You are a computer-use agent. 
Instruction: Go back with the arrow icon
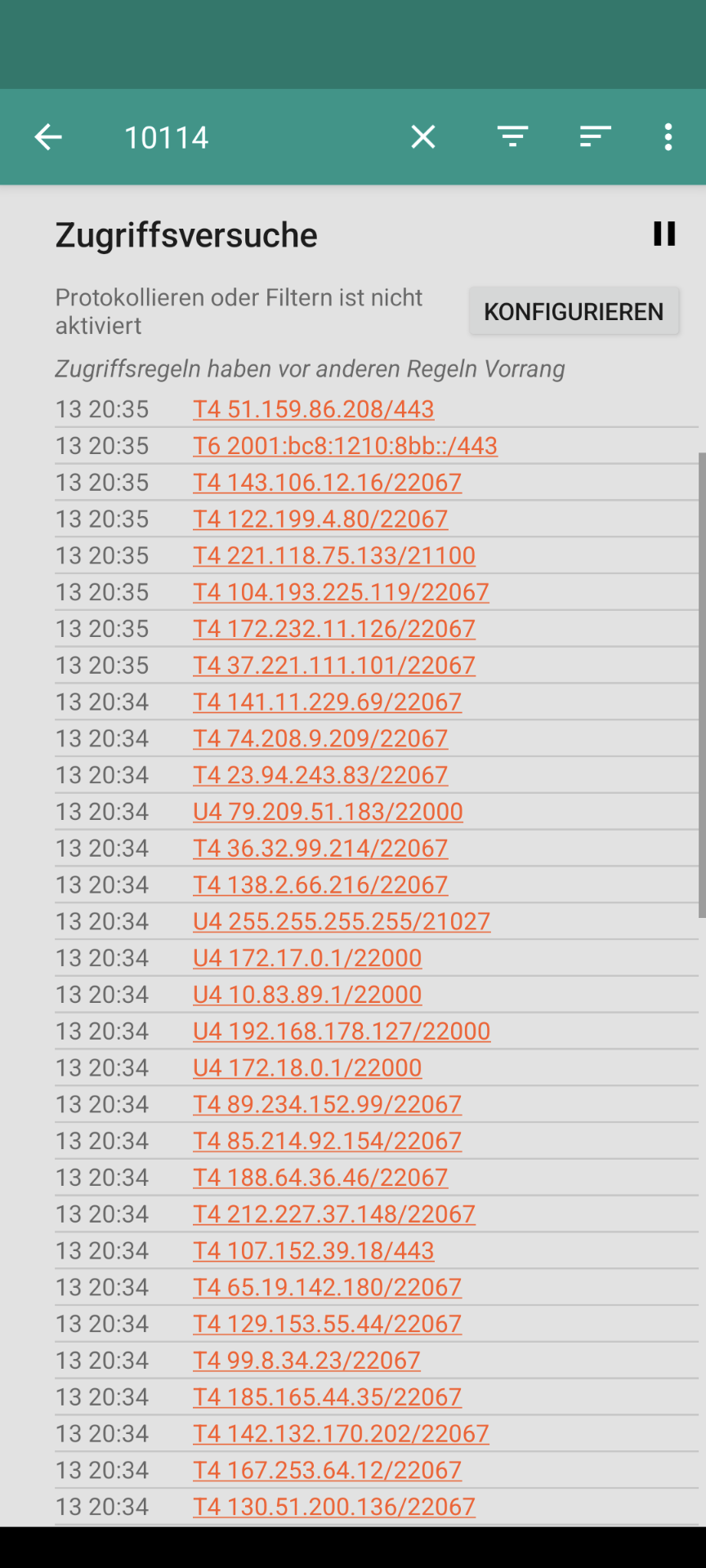click(x=48, y=137)
